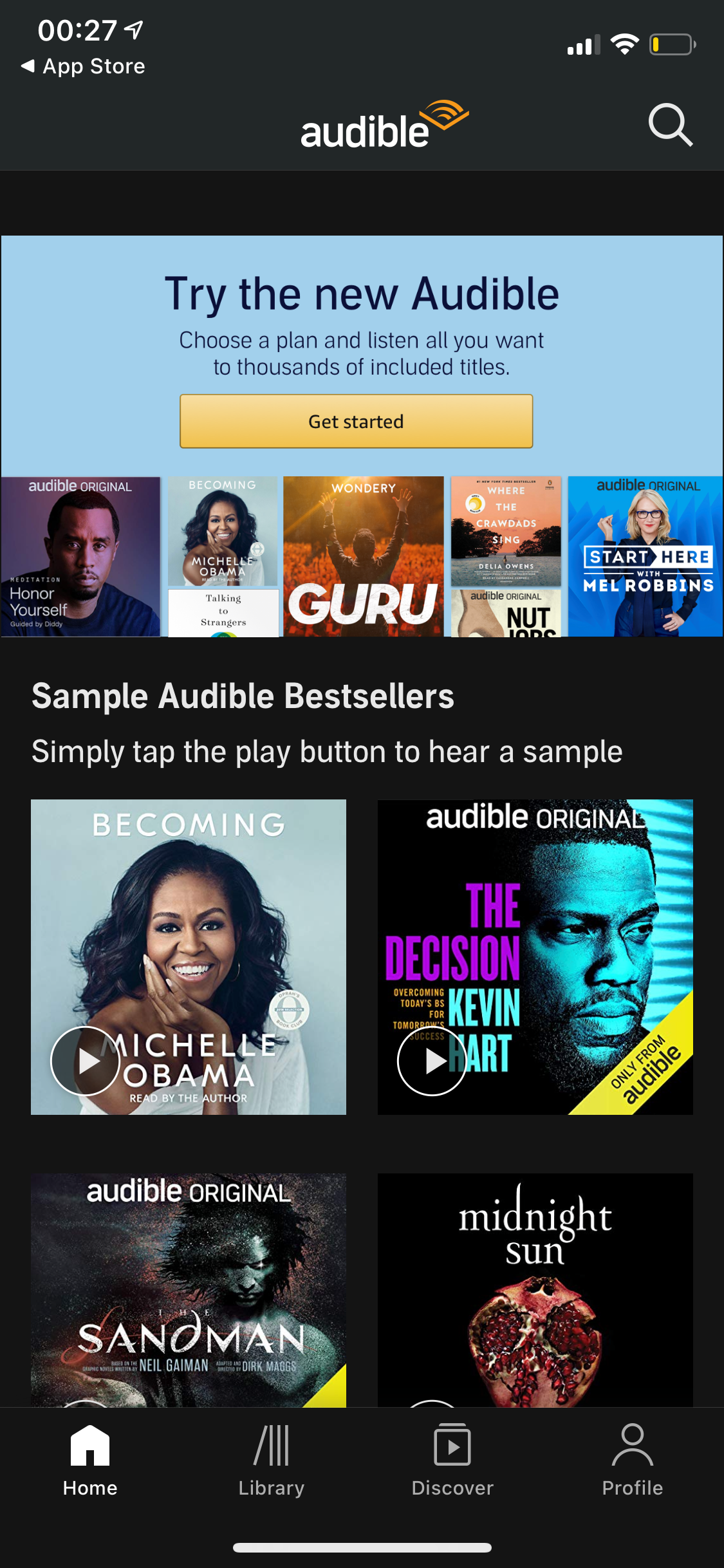Tap the Get started button
This screenshot has width=724, height=1568.
(356, 421)
